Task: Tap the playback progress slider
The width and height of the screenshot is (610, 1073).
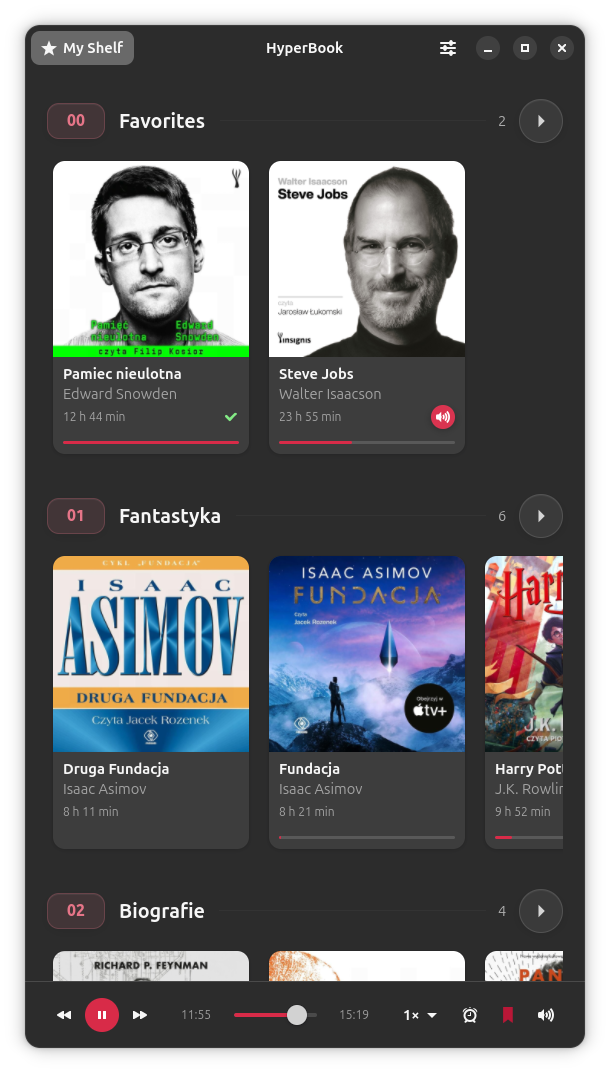Action: point(275,1015)
